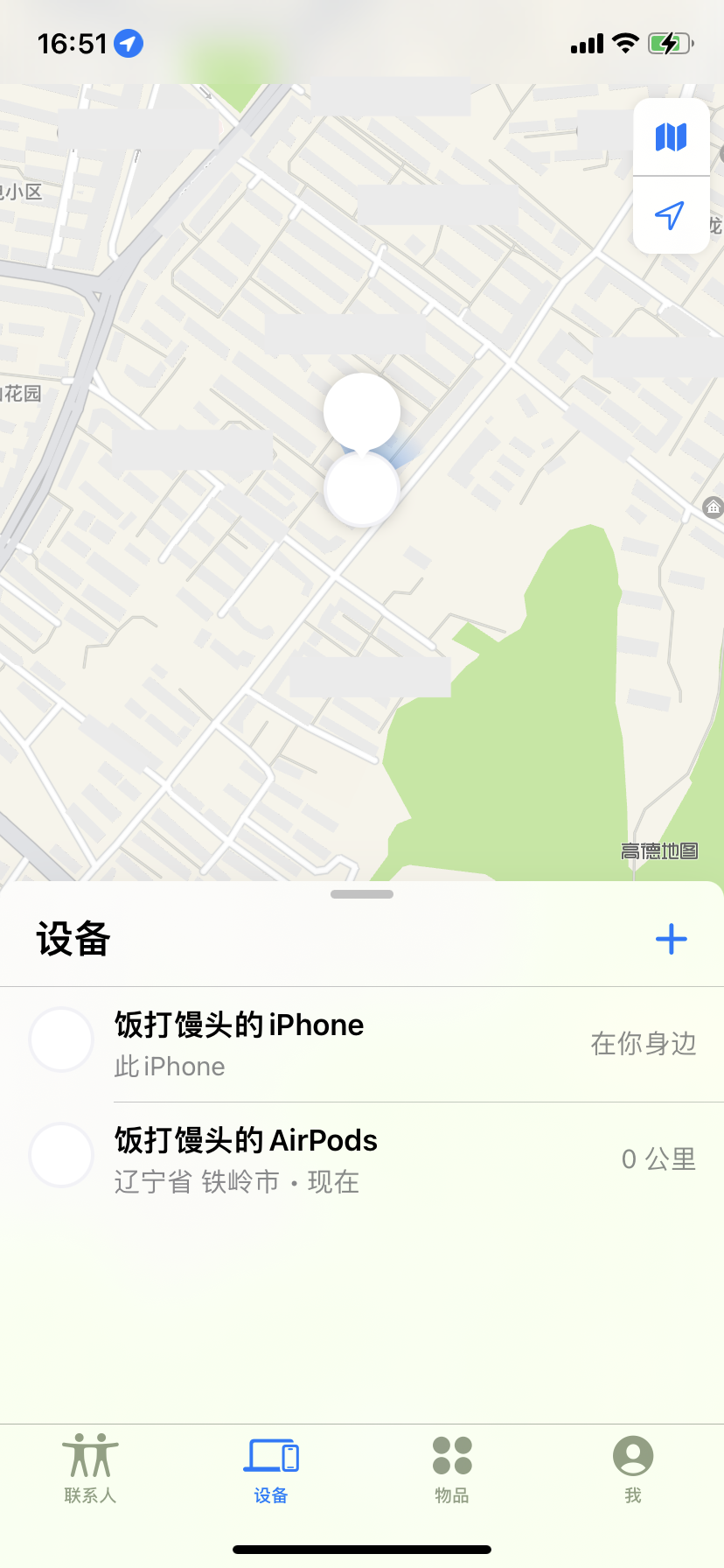Screen dimensions: 724x1568
Task: Tap the device pin on the map
Action: pyautogui.click(x=362, y=411)
